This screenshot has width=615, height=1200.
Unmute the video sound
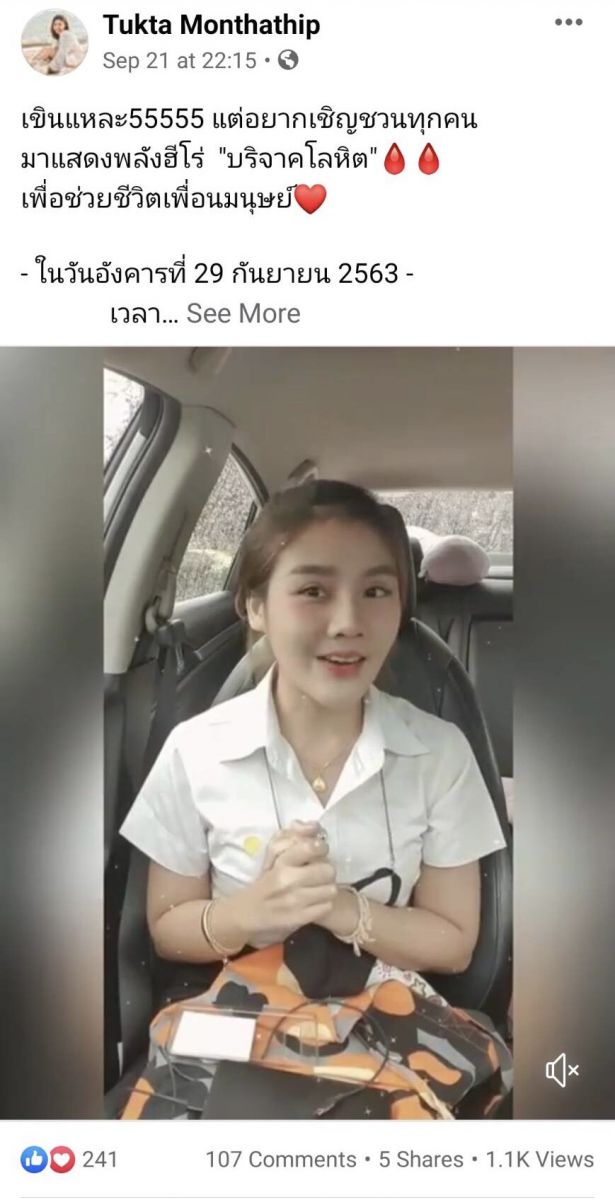[x=562, y=1072]
